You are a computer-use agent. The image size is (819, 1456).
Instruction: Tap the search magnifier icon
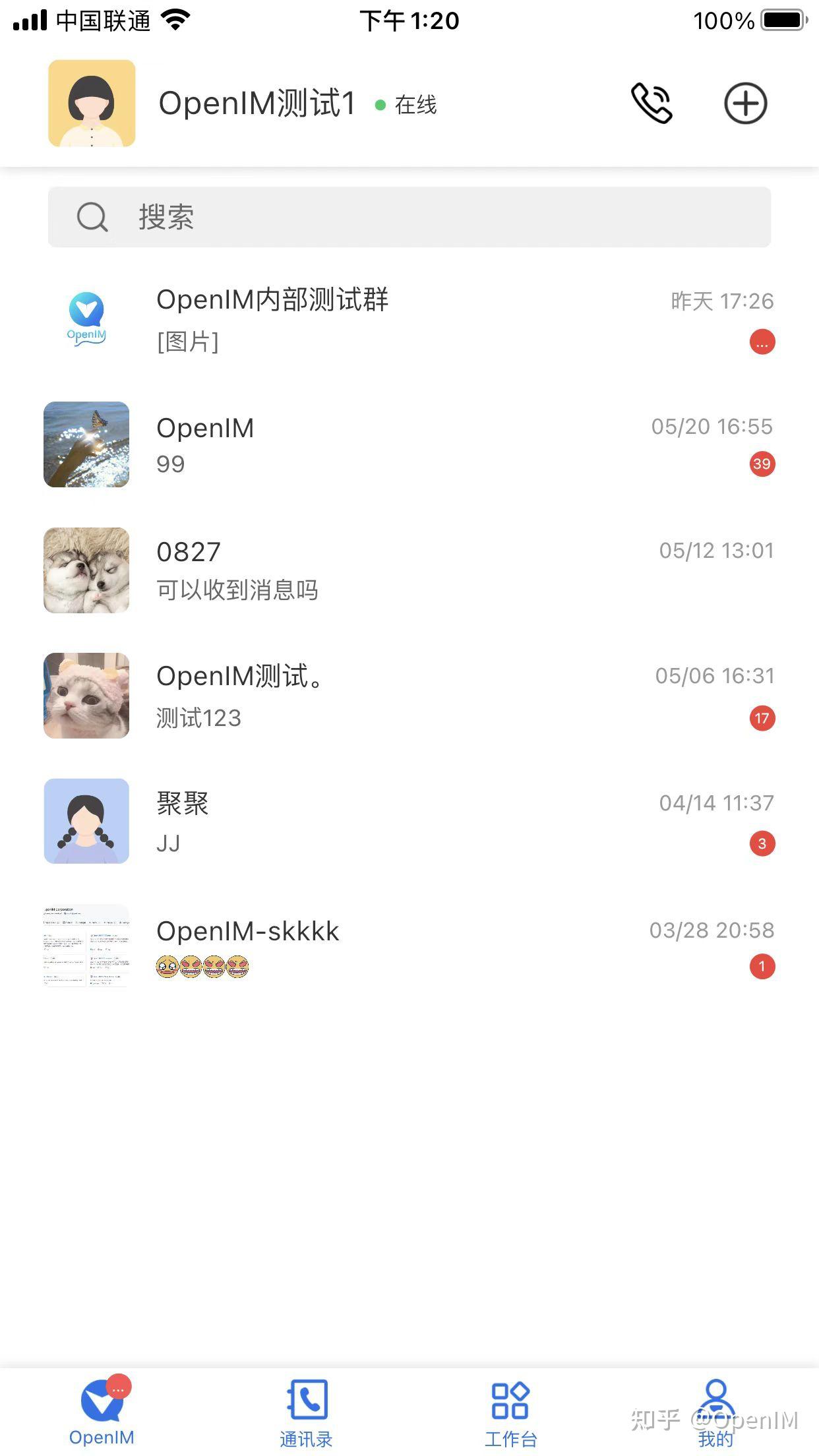click(x=92, y=217)
